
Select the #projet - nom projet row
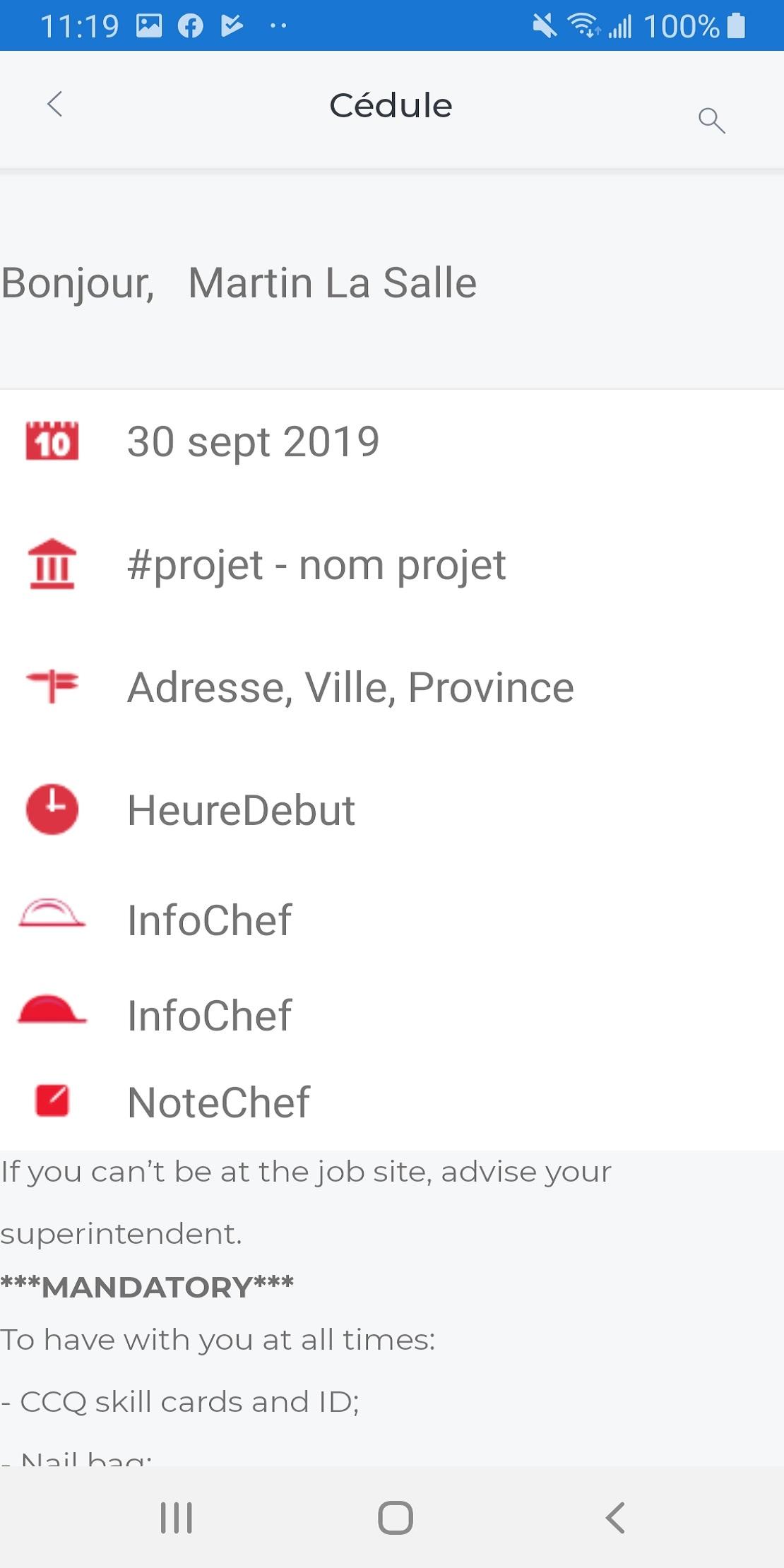click(x=316, y=565)
